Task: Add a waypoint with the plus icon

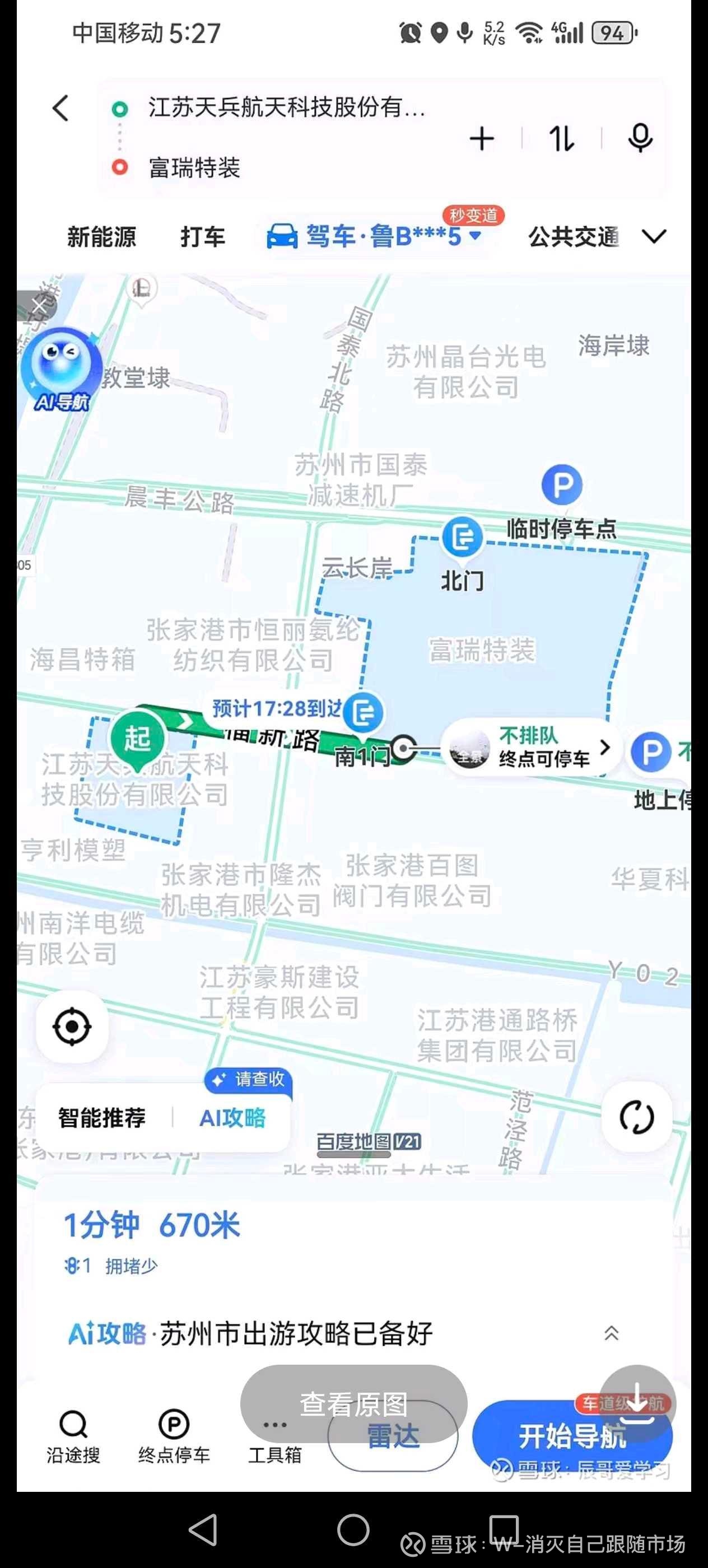Action: pyautogui.click(x=482, y=139)
